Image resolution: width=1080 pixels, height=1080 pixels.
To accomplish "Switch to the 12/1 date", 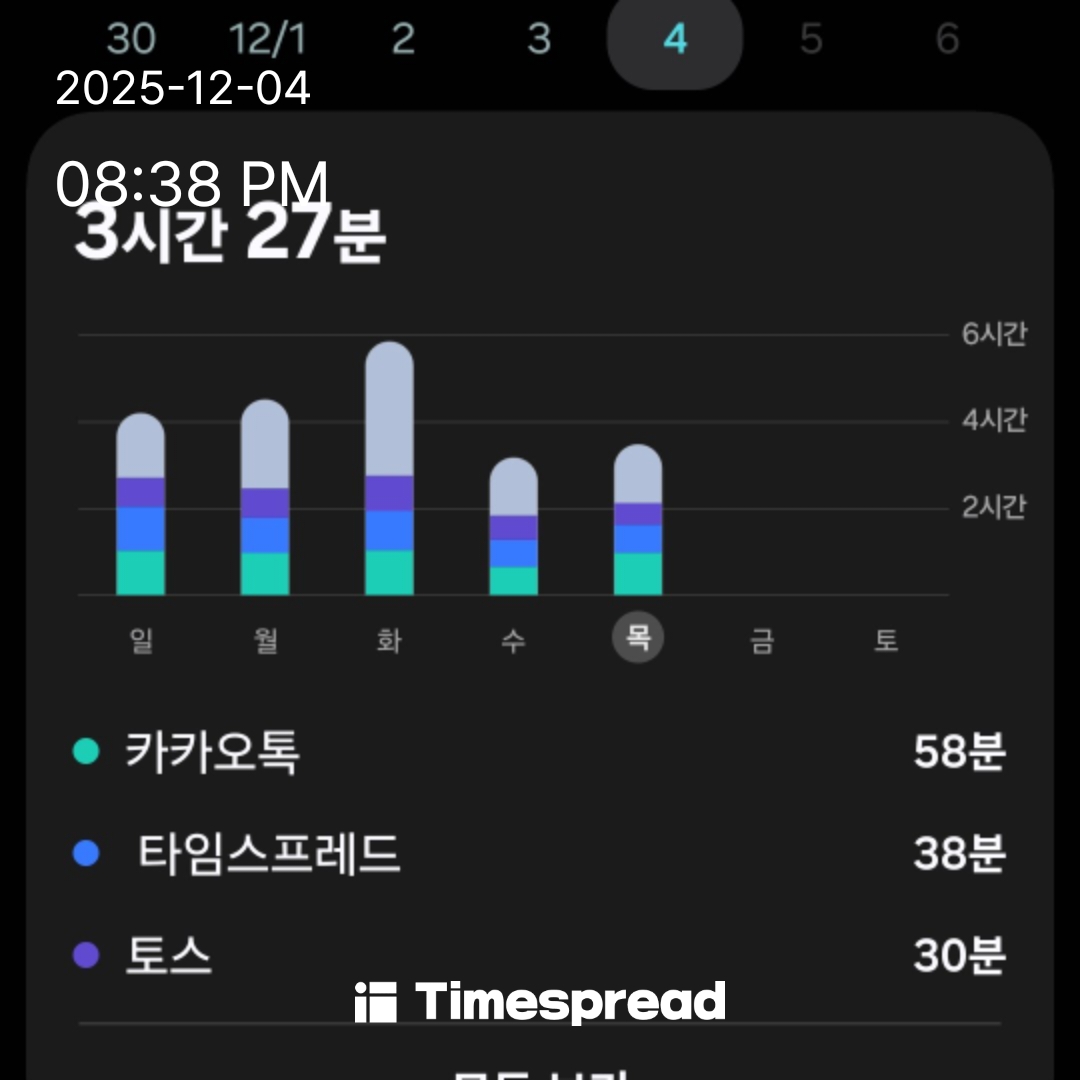I will pos(267,39).
